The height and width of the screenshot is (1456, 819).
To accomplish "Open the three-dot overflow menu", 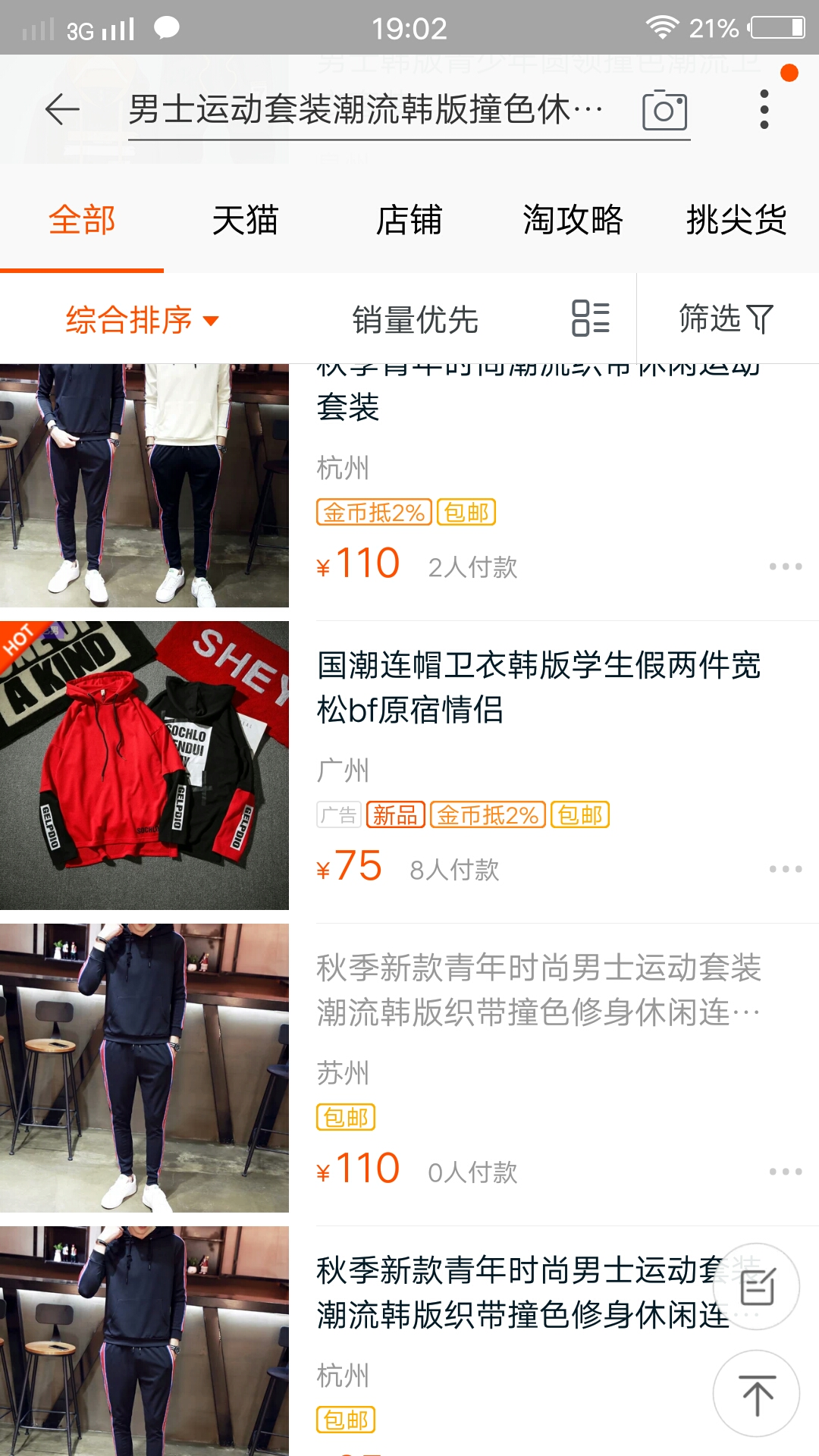I will tap(764, 110).
